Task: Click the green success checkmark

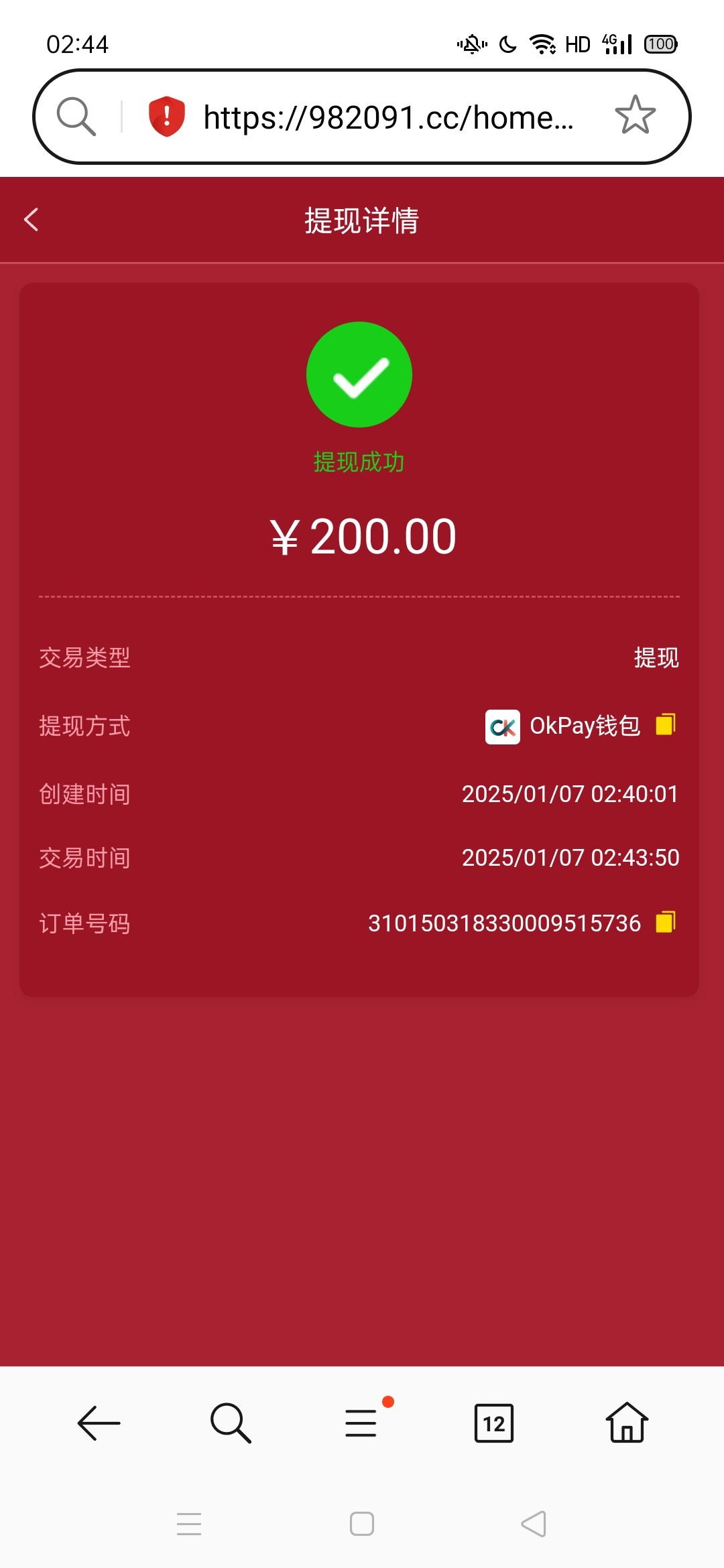Action: tap(360, 375)
